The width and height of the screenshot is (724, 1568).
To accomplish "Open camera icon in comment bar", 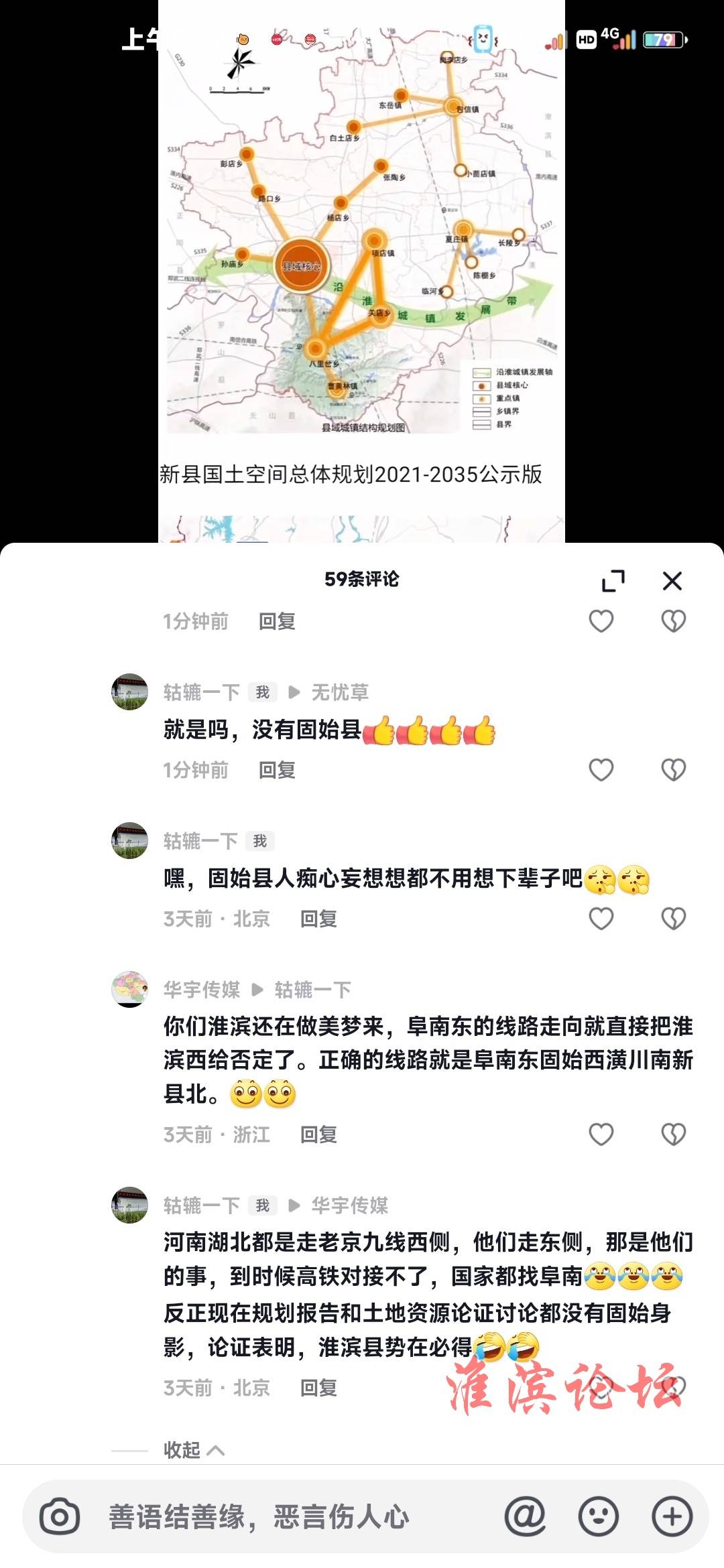I will coord(60,1517).
